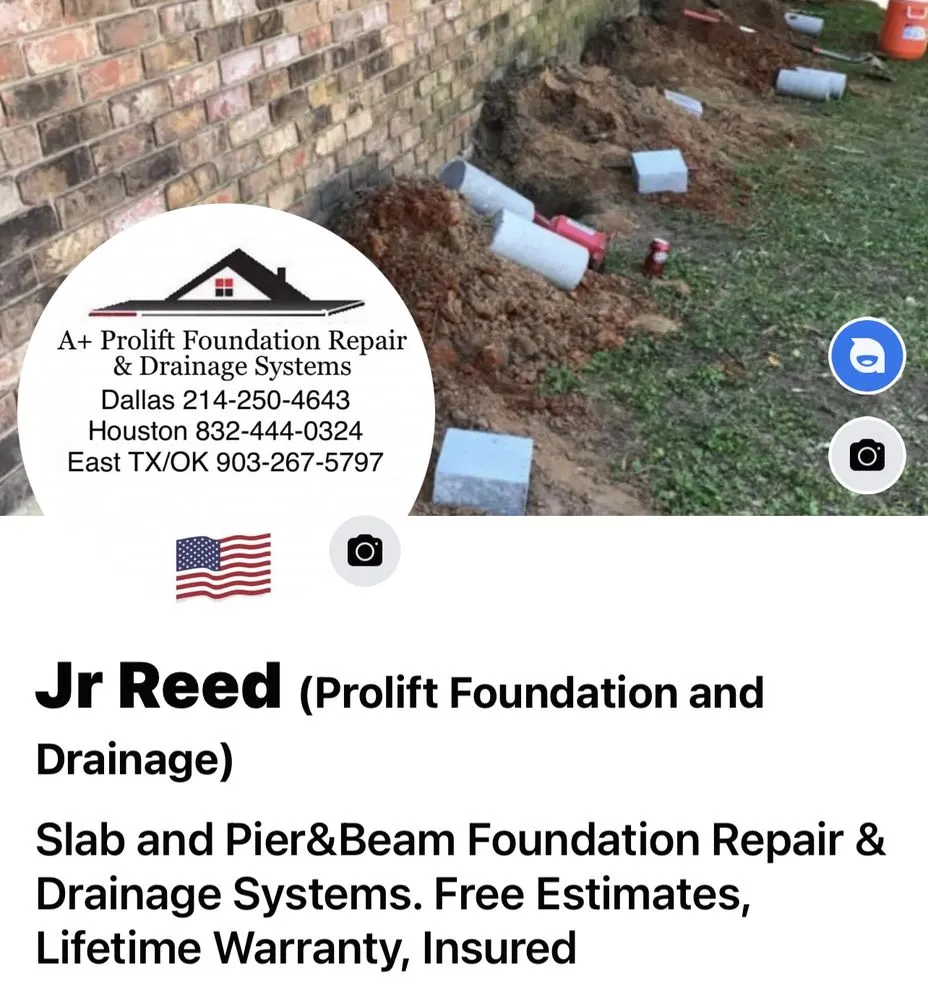
Task: Click the camera icon beside the profile picture
Action: 364,551
